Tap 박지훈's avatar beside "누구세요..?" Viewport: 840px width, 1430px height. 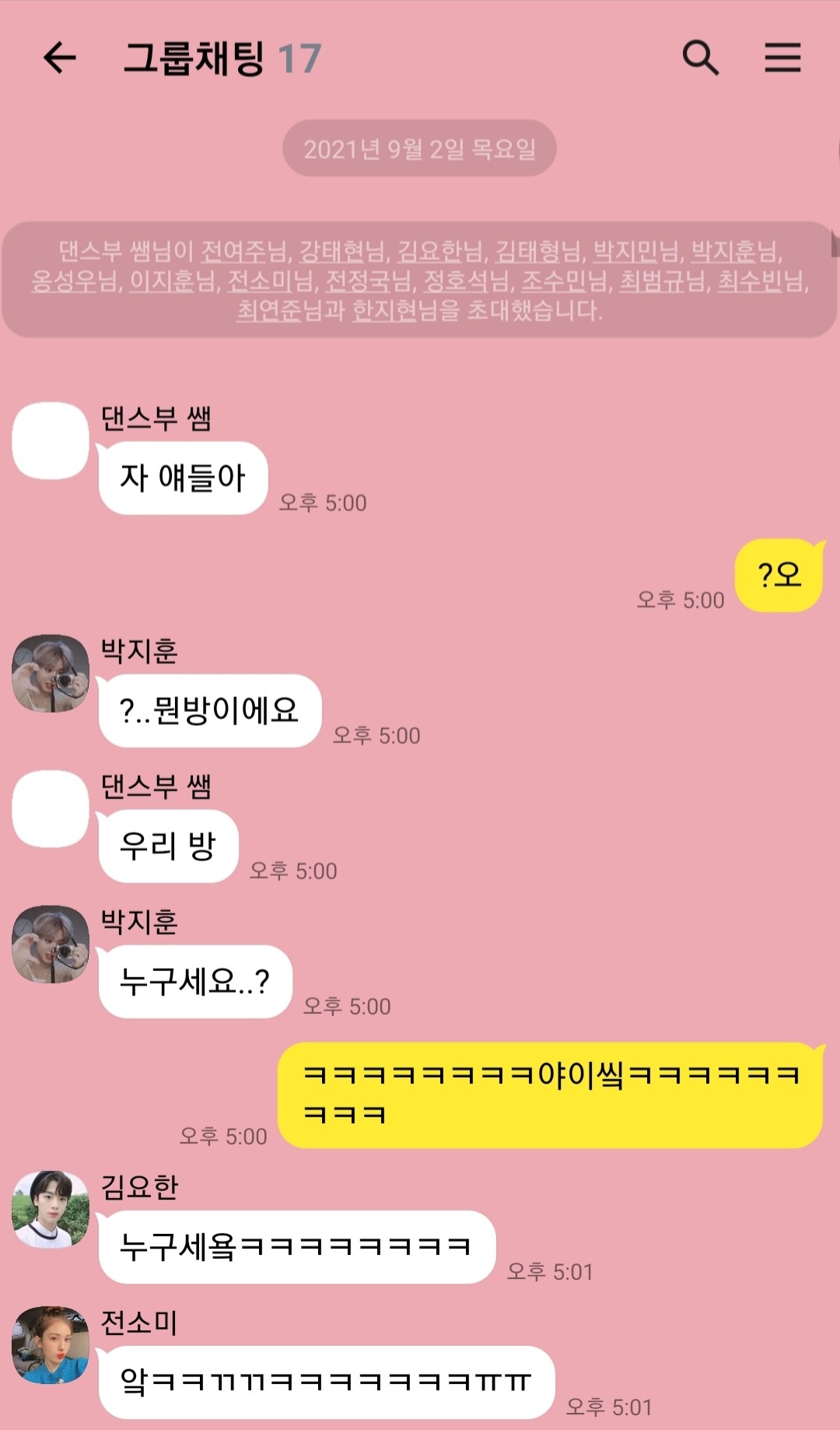click(51, 944)
